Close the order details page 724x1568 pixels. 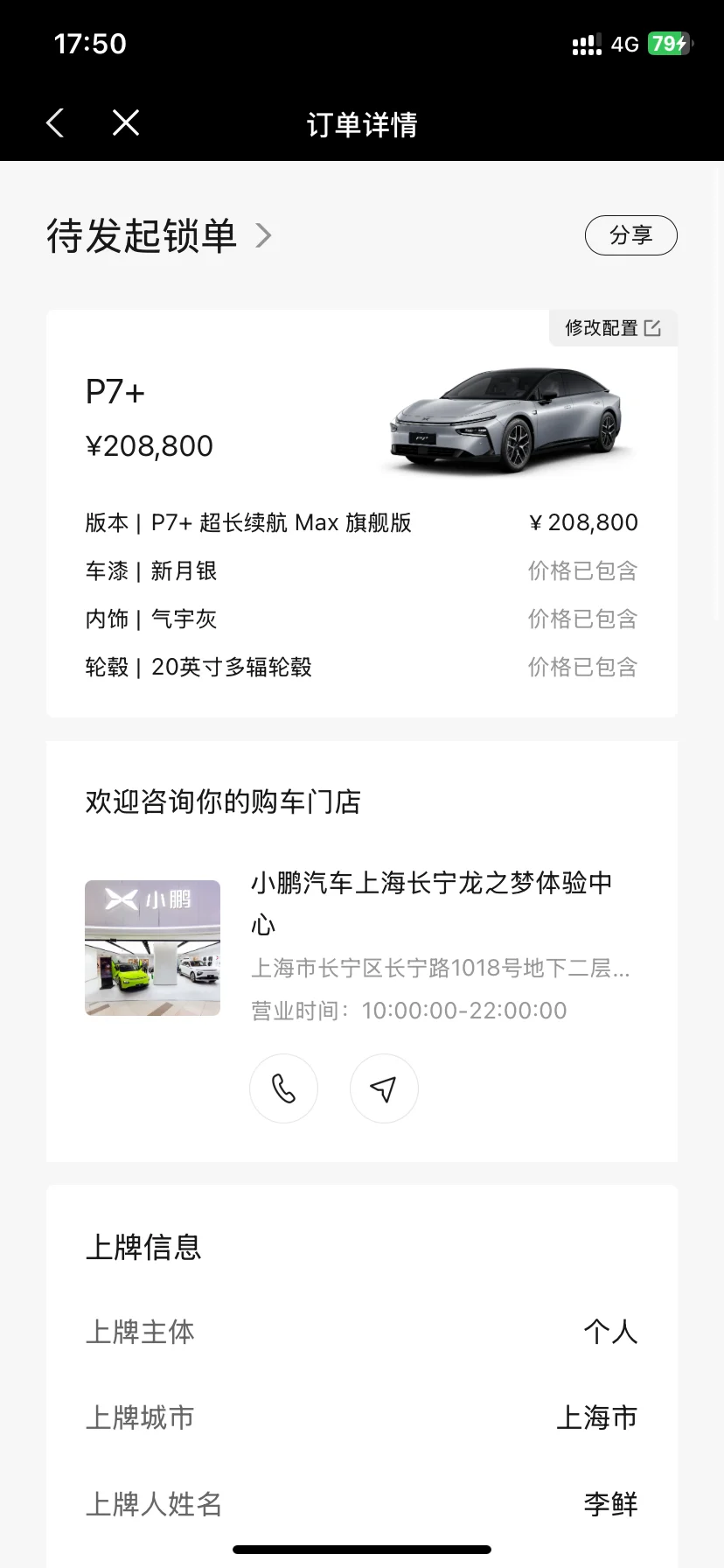[126, 123]
